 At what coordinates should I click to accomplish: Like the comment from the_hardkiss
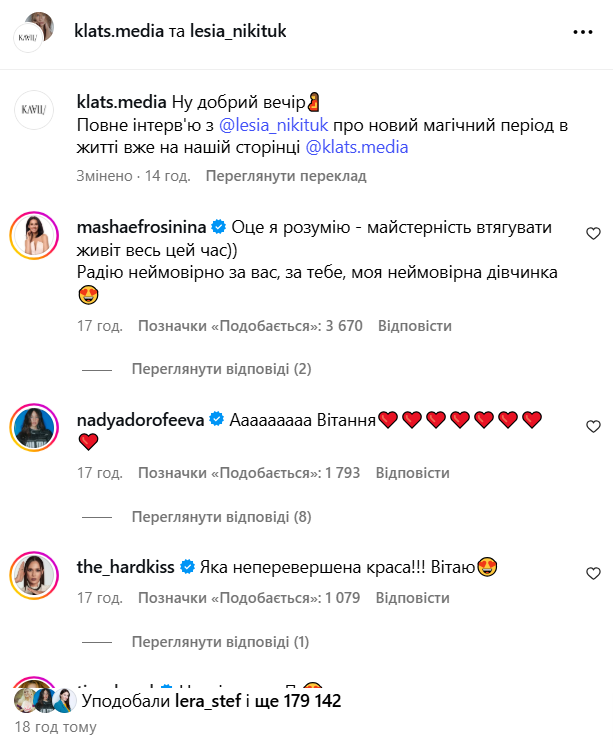[593, 573]
